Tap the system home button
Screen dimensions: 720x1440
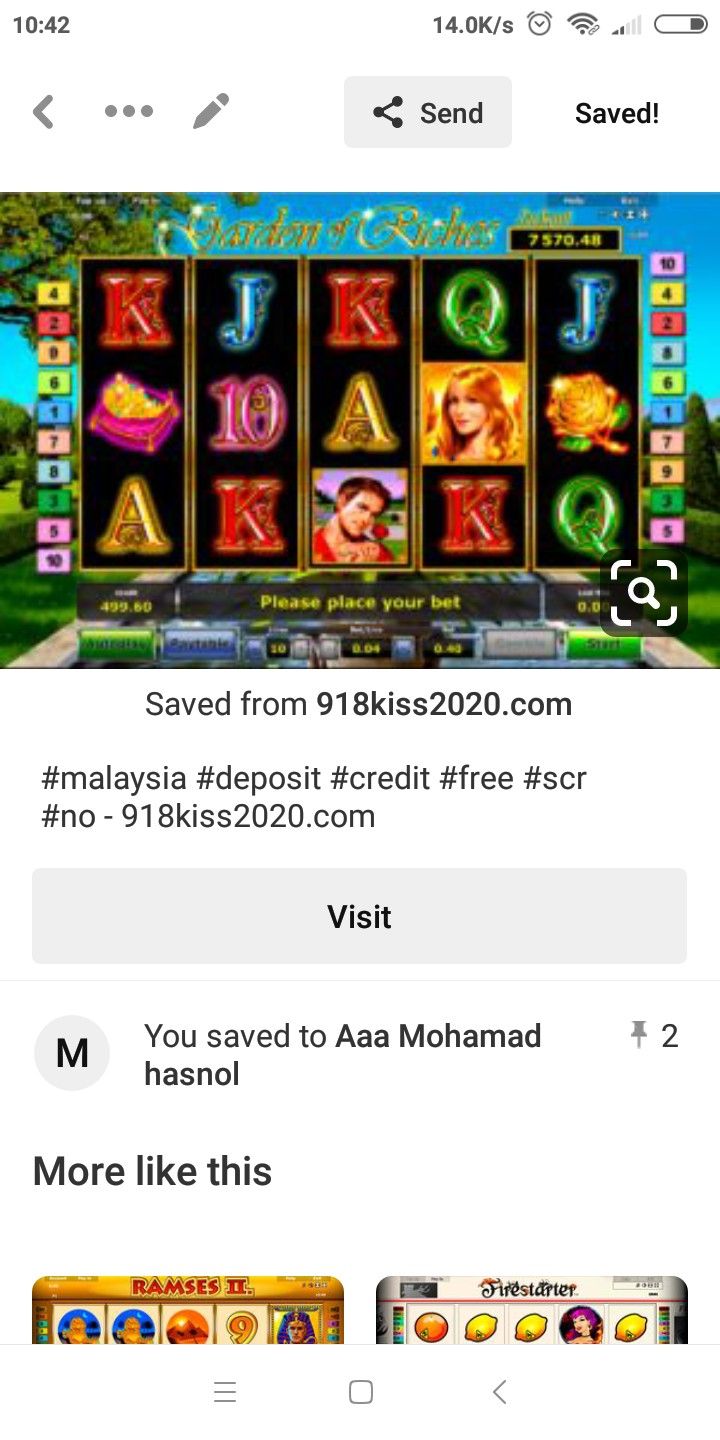(360, 1392)
